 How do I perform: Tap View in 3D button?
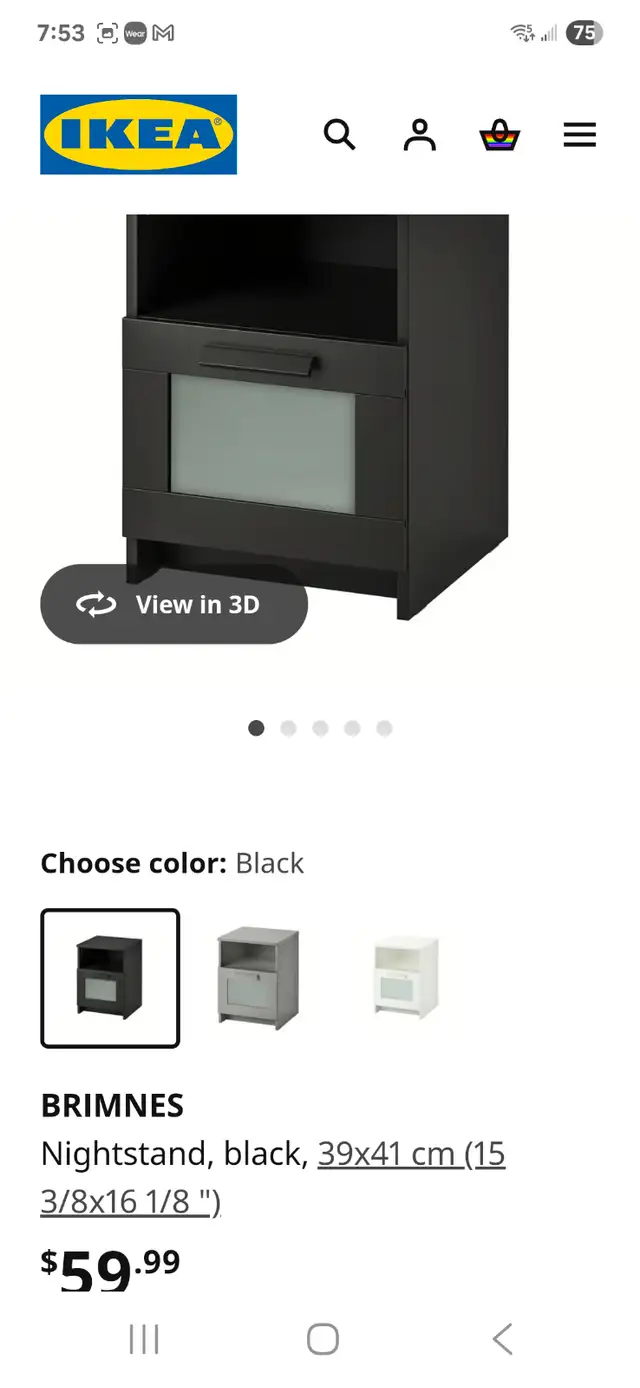click(174, 604)
